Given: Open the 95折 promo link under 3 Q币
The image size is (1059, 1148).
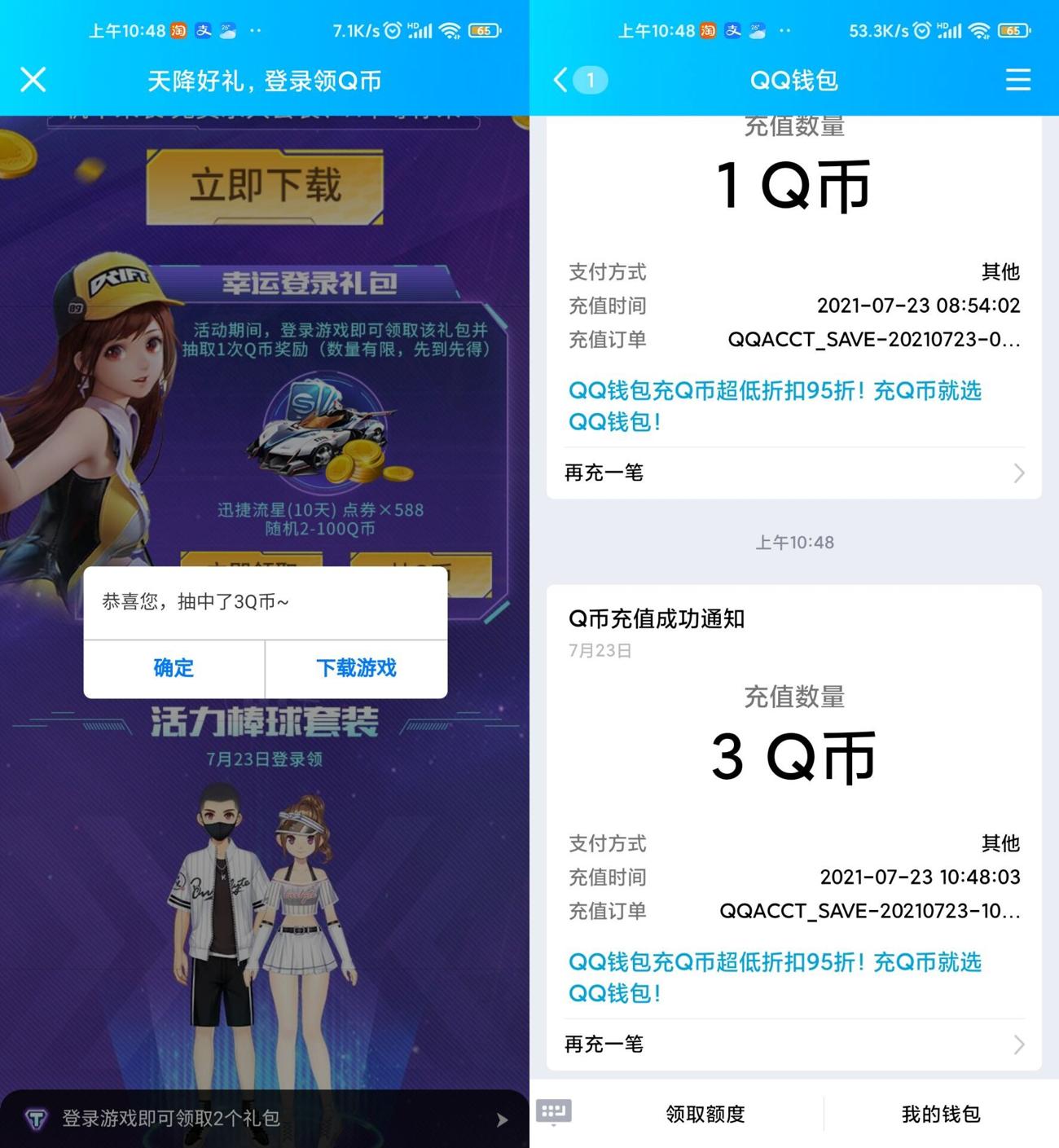Looking at the screenshot, I should [x=774, y=977].
